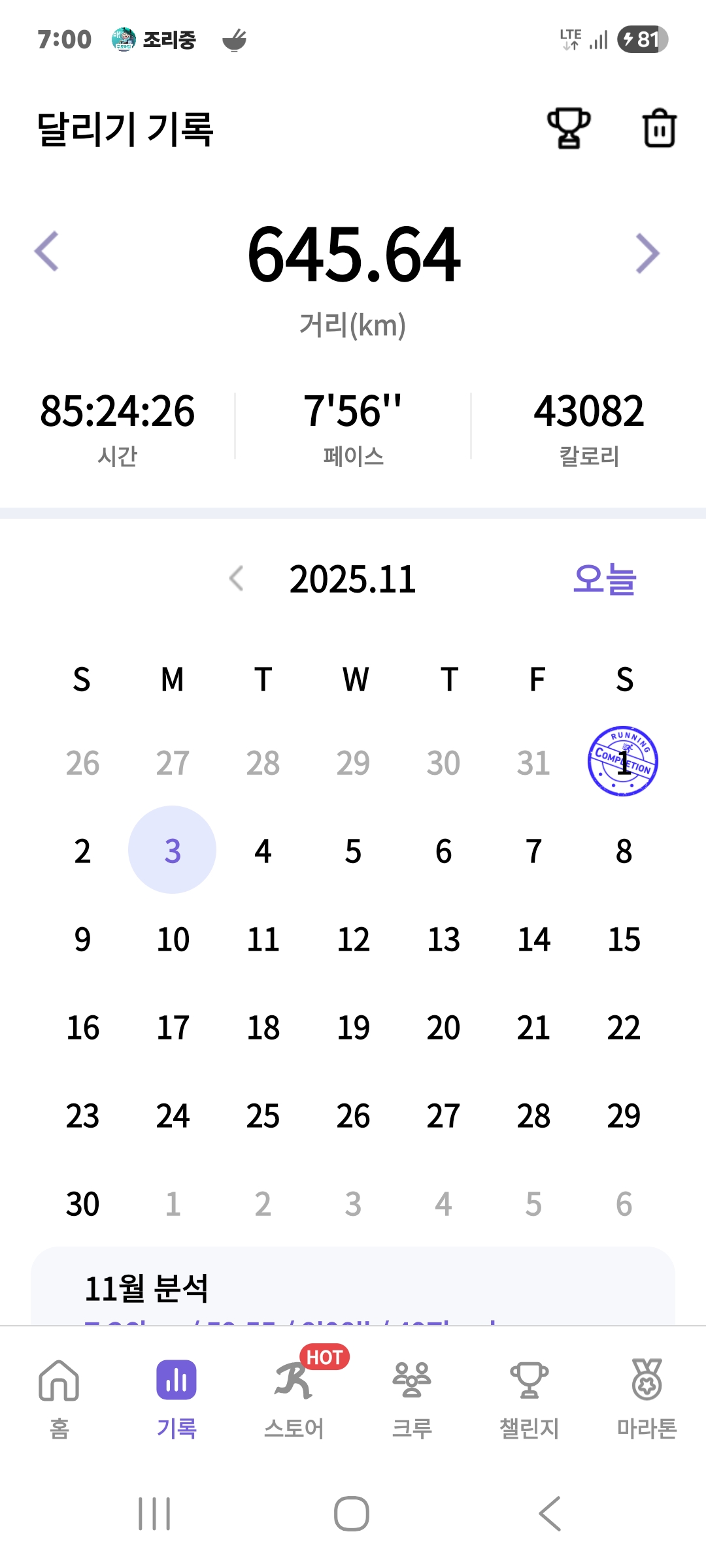The height and width of the screenshot is (1568, 706).
Task: Open the 11월 분석 card
Action: coord(353,1286)
